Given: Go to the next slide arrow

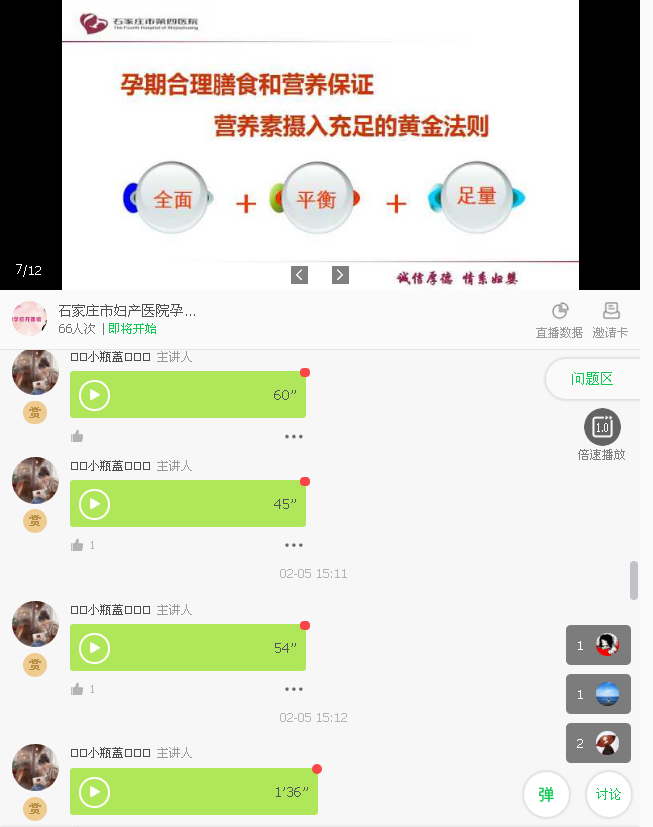Looking at the screenshot, I should coord(340,275).
